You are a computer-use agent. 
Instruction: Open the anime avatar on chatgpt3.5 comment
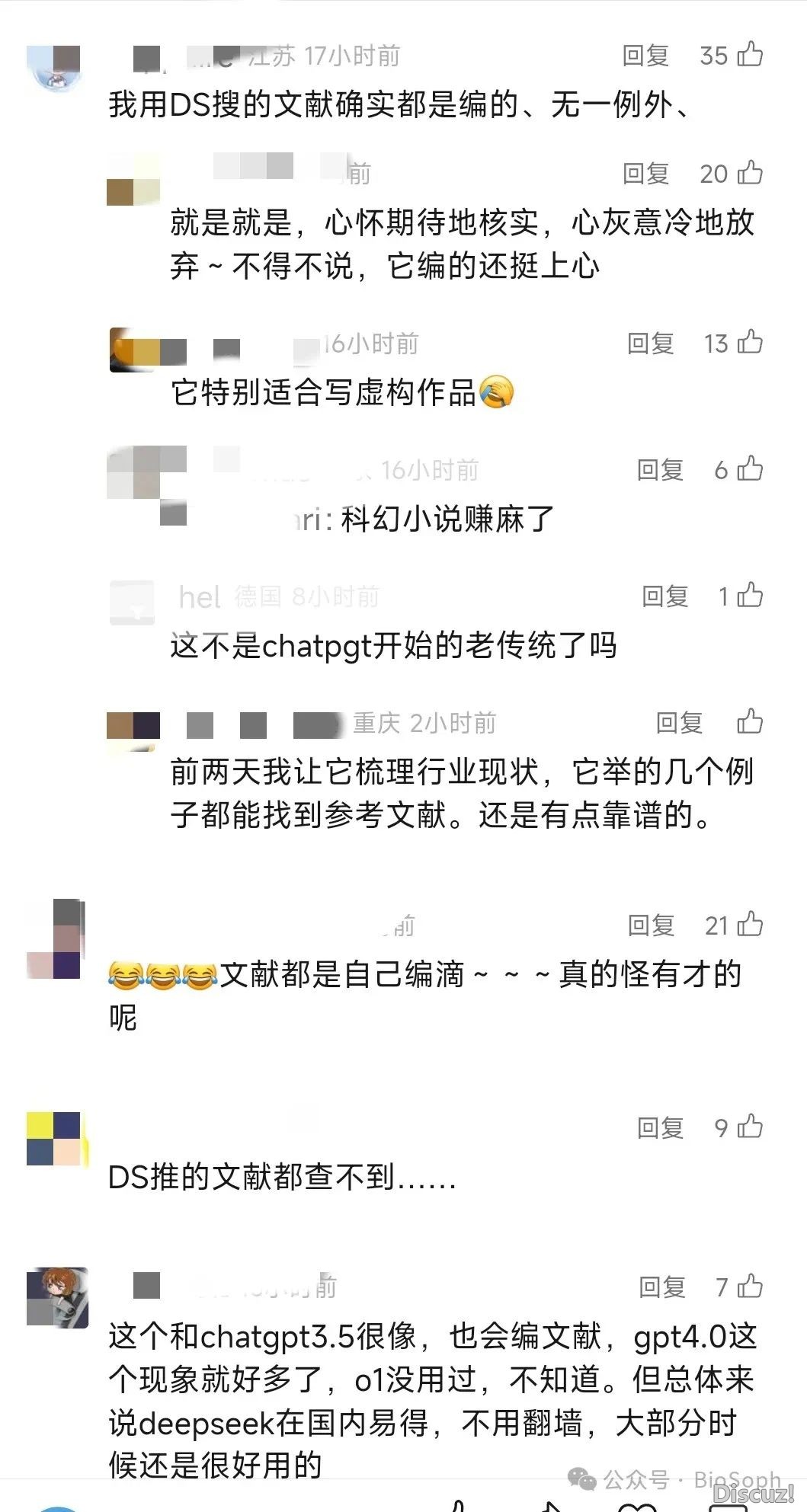click(57, 1298)
